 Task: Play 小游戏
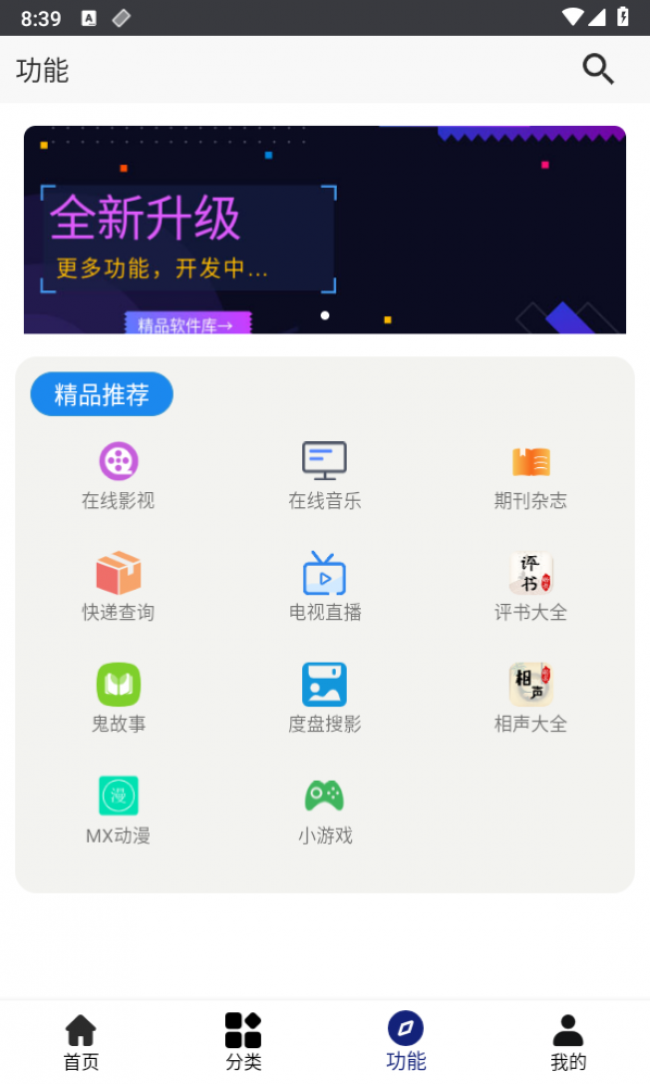click(x=324, y=811)
